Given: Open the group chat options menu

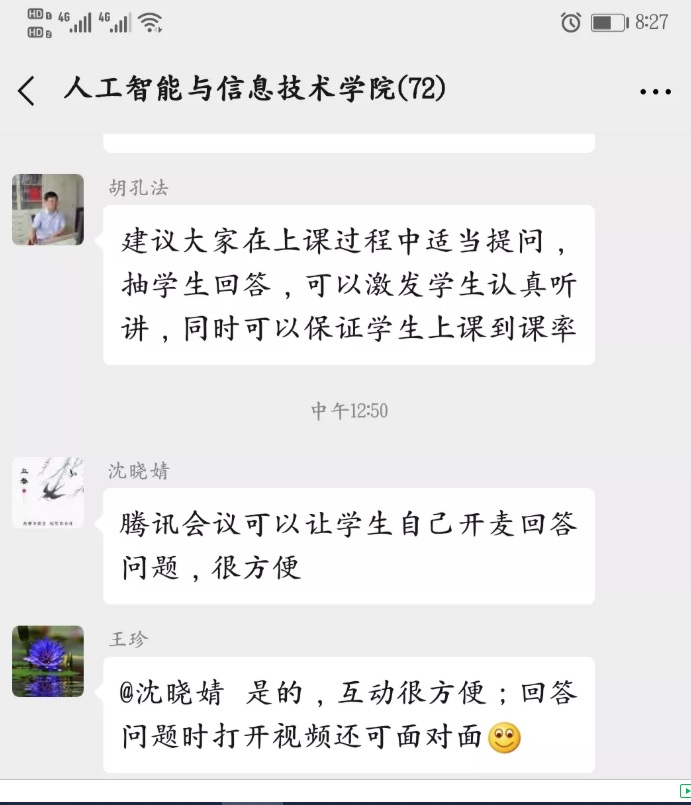Looking at the screenshot, I should click(x=655, y=91).
